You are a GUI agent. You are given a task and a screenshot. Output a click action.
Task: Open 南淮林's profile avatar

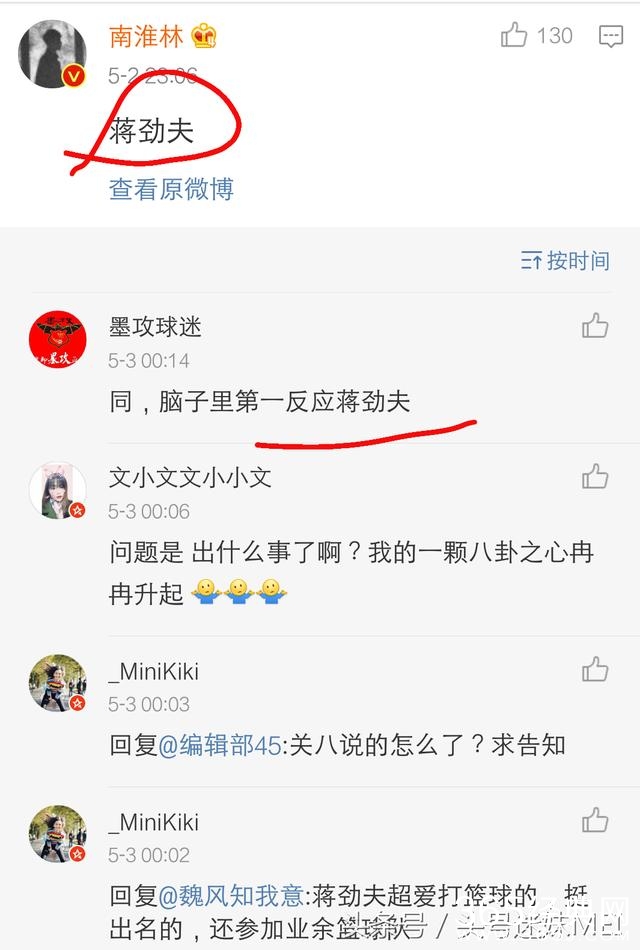tap(52, 52)
